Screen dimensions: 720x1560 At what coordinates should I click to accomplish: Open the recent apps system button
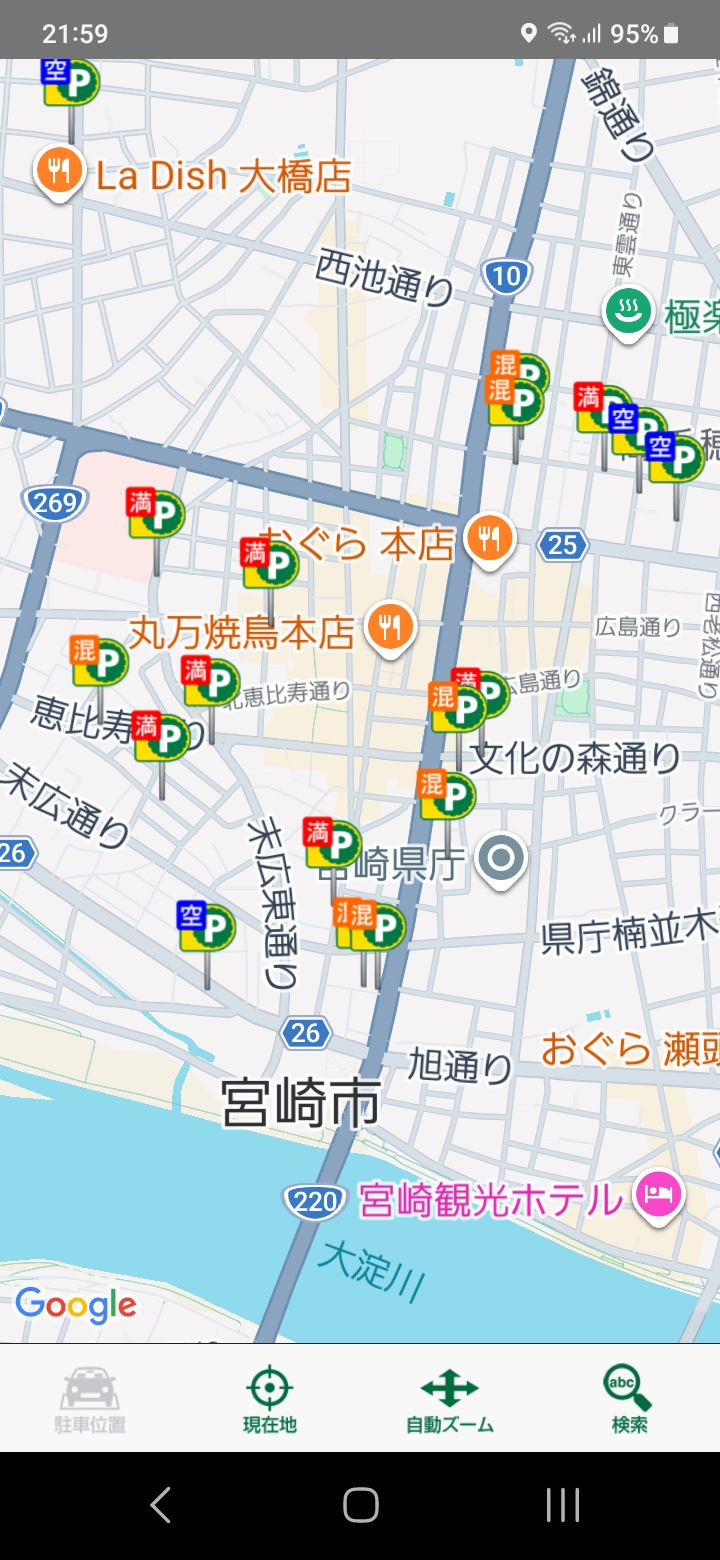(562, 1504)
